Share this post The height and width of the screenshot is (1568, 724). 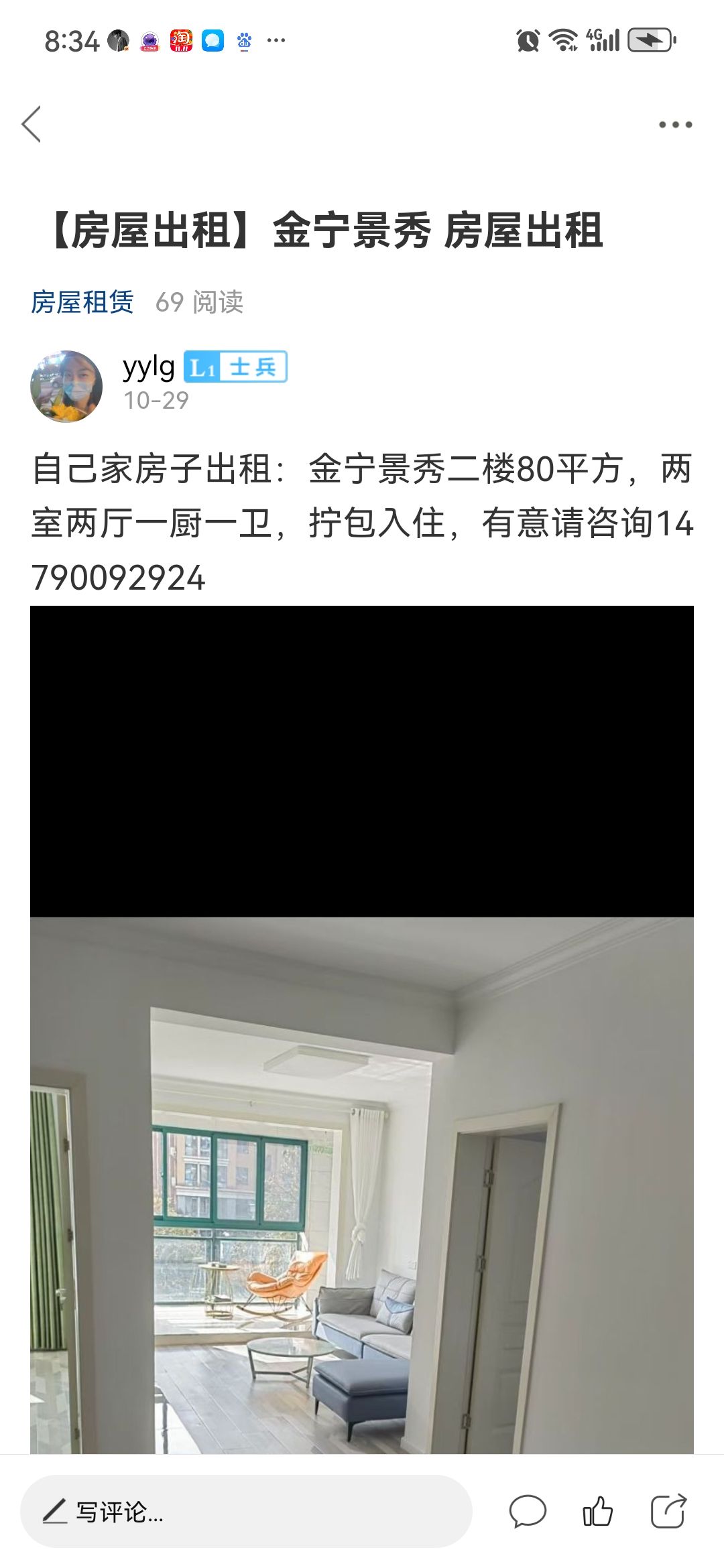coord(668,1512)
